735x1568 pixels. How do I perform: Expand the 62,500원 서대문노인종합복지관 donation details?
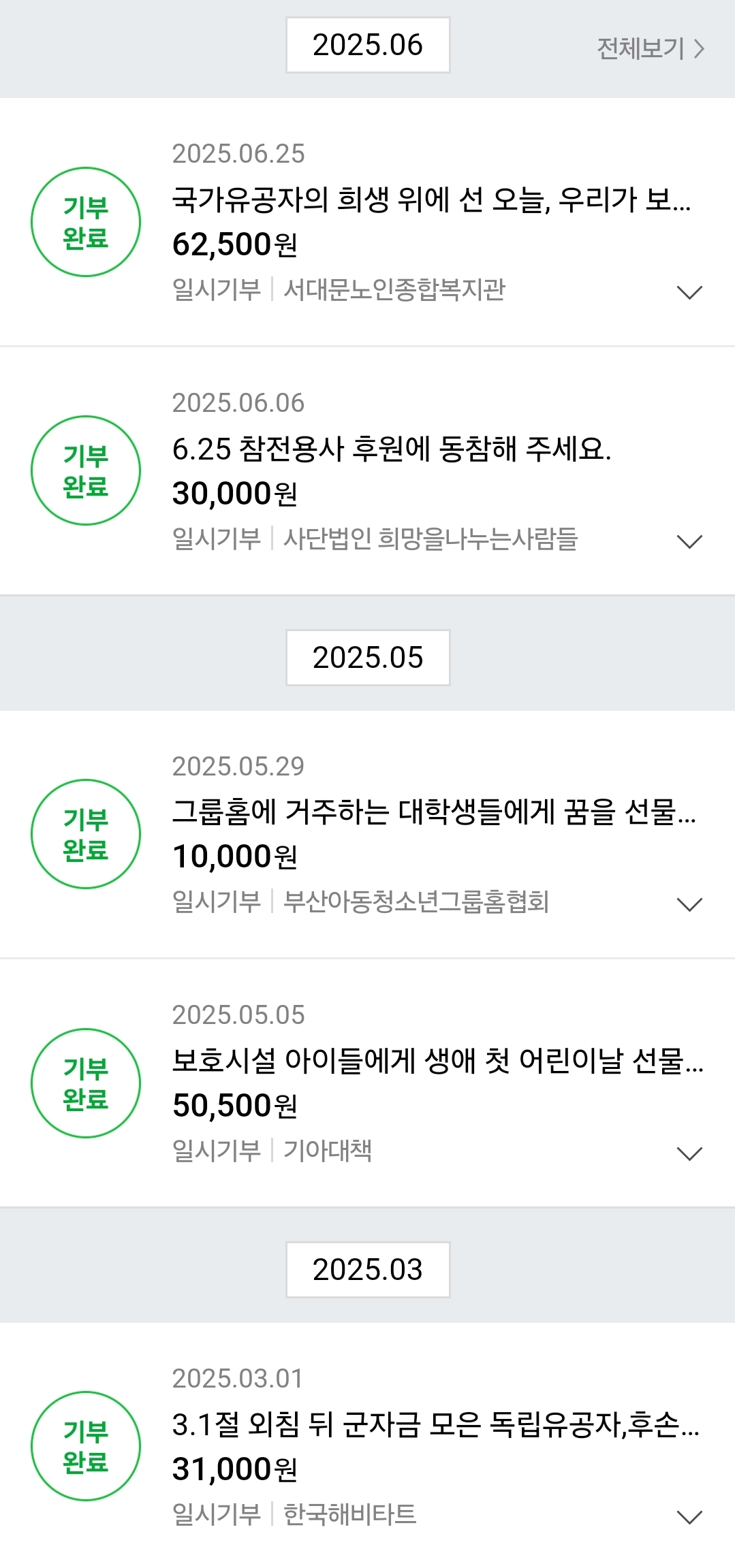tap(689, 292)
